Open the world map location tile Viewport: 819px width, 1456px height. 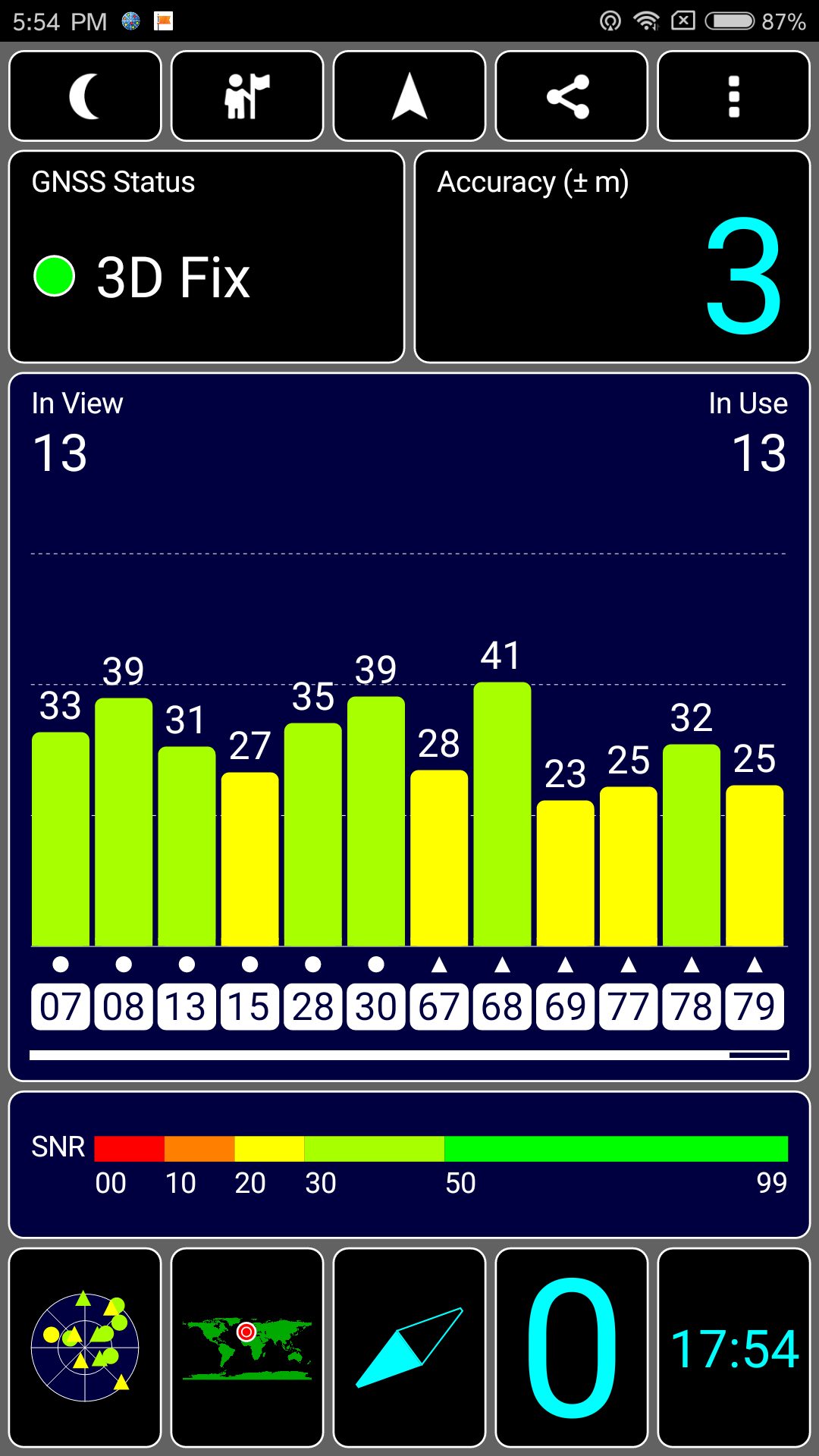tap(247, 1348)
